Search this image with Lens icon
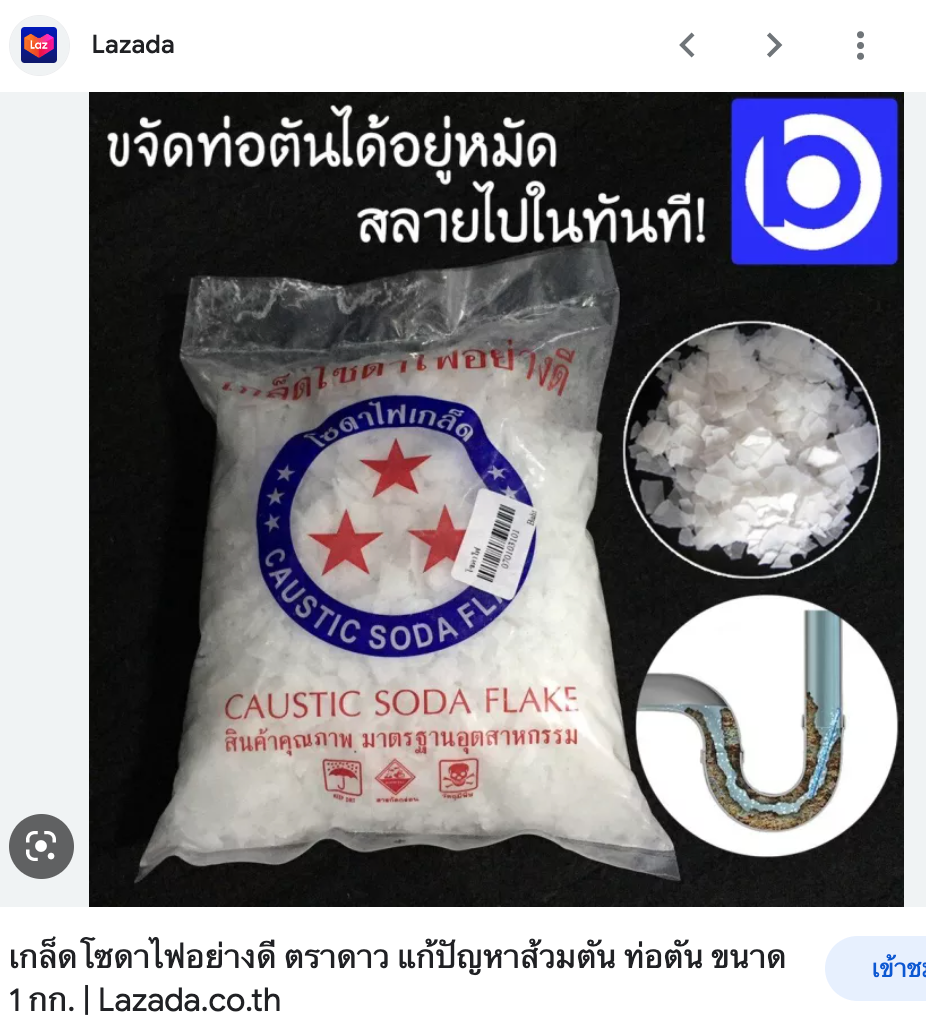 (x=41, y=846)
